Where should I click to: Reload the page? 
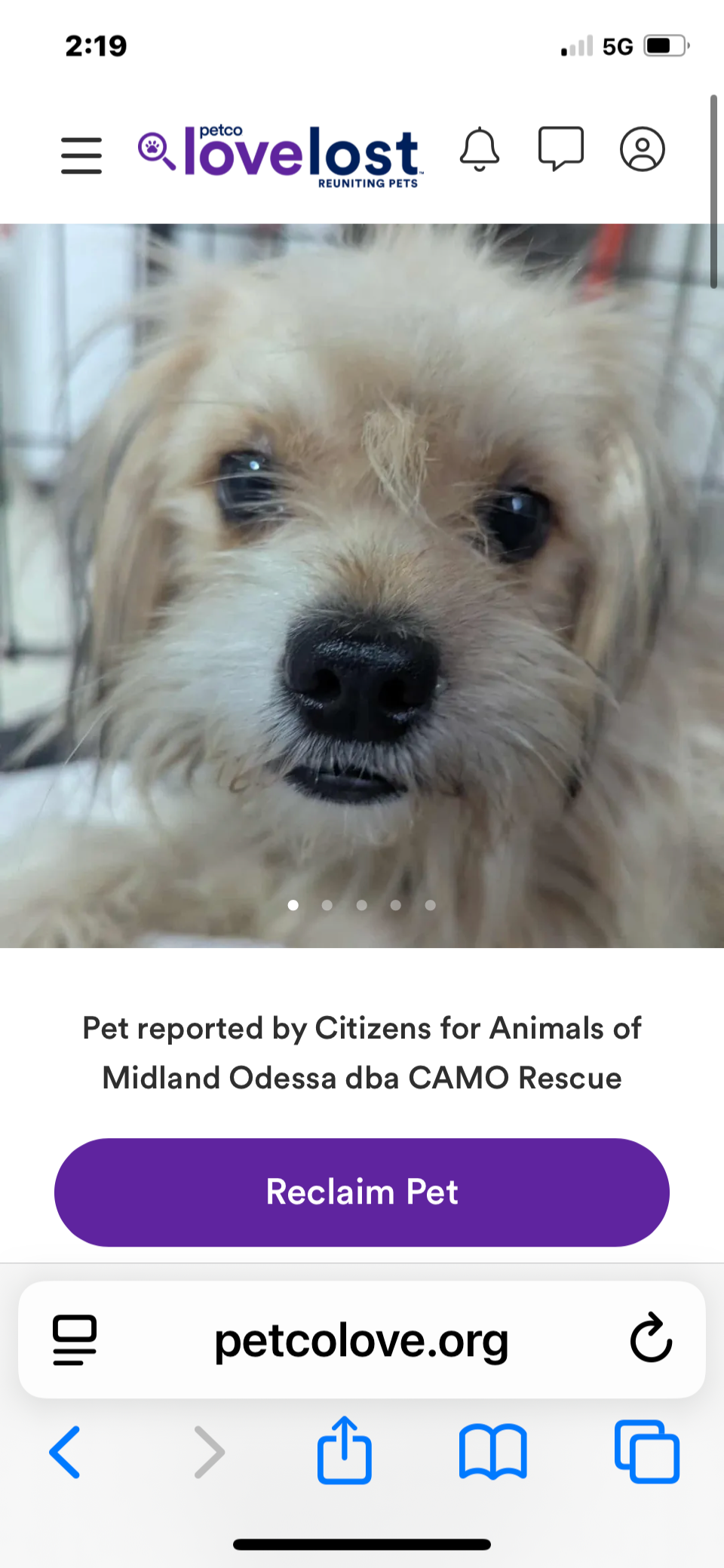point(650,1339)
